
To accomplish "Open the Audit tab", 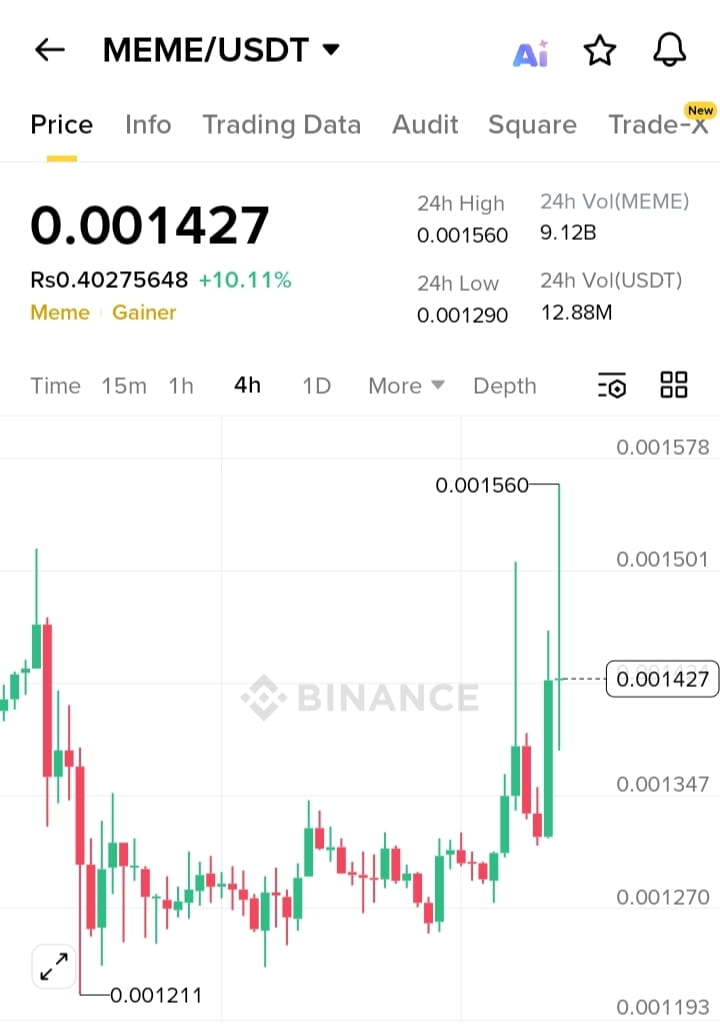I will (425, 125).
